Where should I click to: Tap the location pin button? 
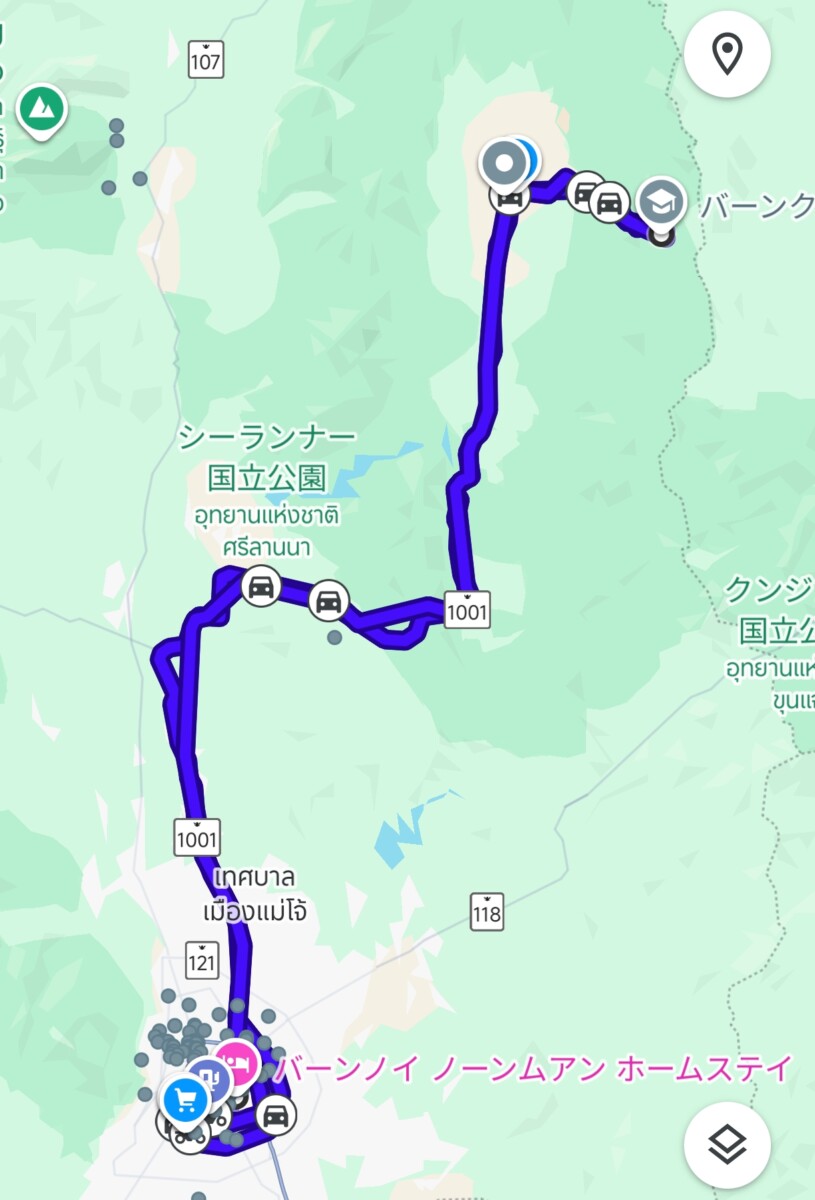(727, 53)
